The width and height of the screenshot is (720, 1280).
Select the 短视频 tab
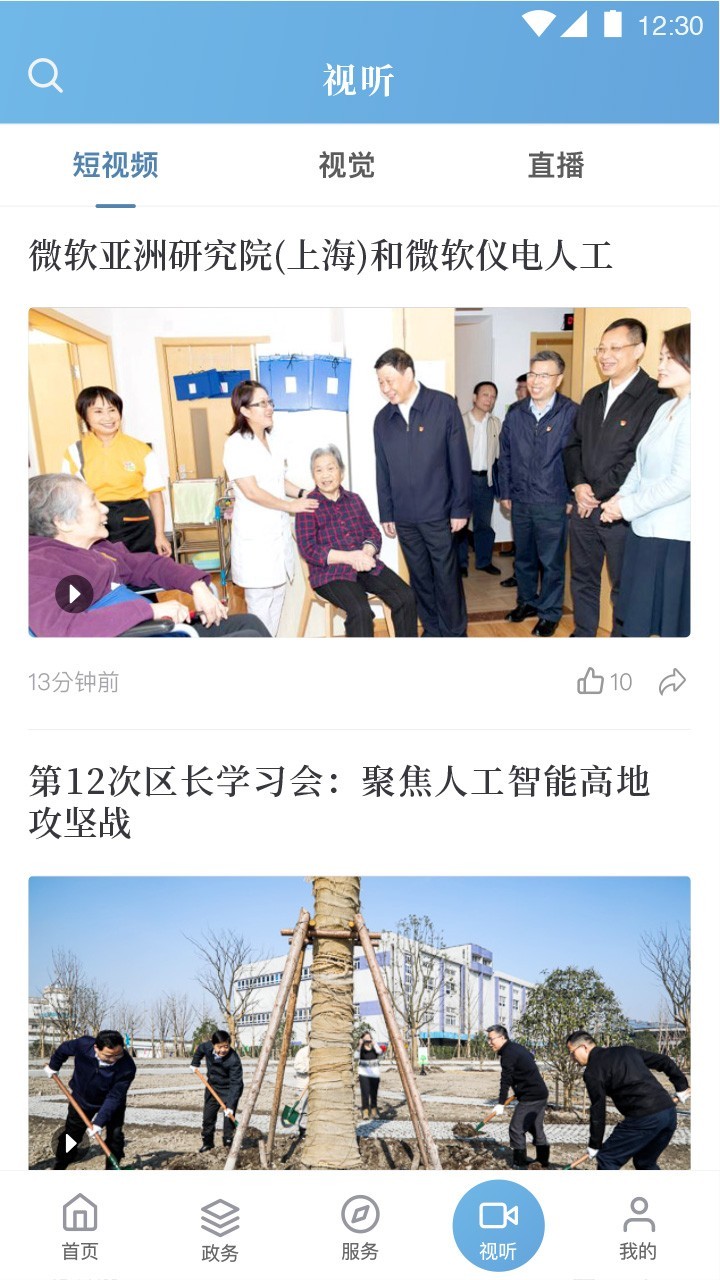point(115,165)
